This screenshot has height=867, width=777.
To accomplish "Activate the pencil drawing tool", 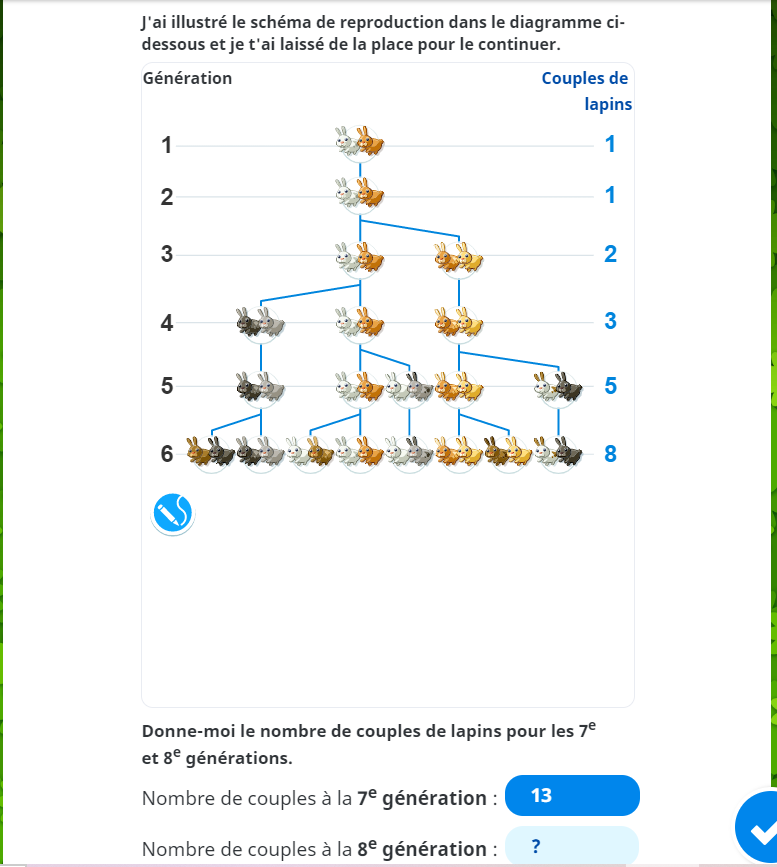I will click(172, 513).
